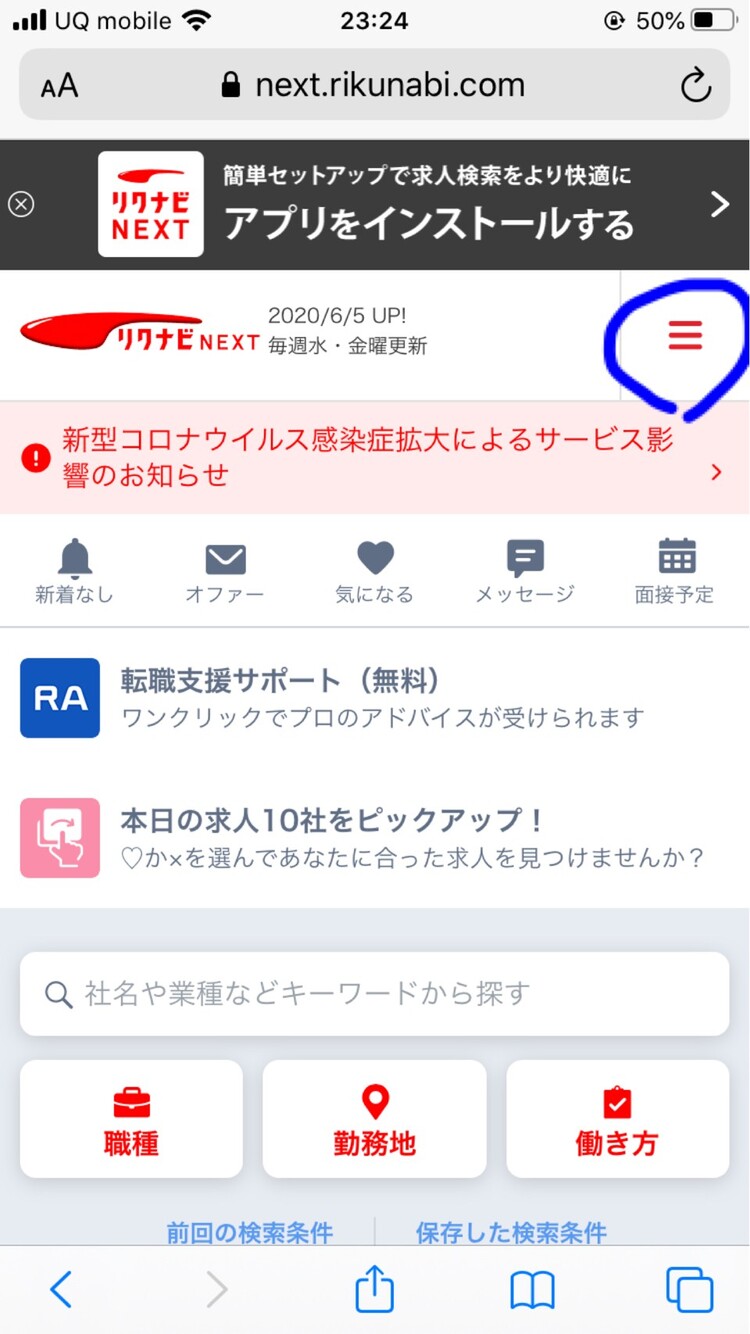
Task: Search by 職種
Action: [131, 1119]
